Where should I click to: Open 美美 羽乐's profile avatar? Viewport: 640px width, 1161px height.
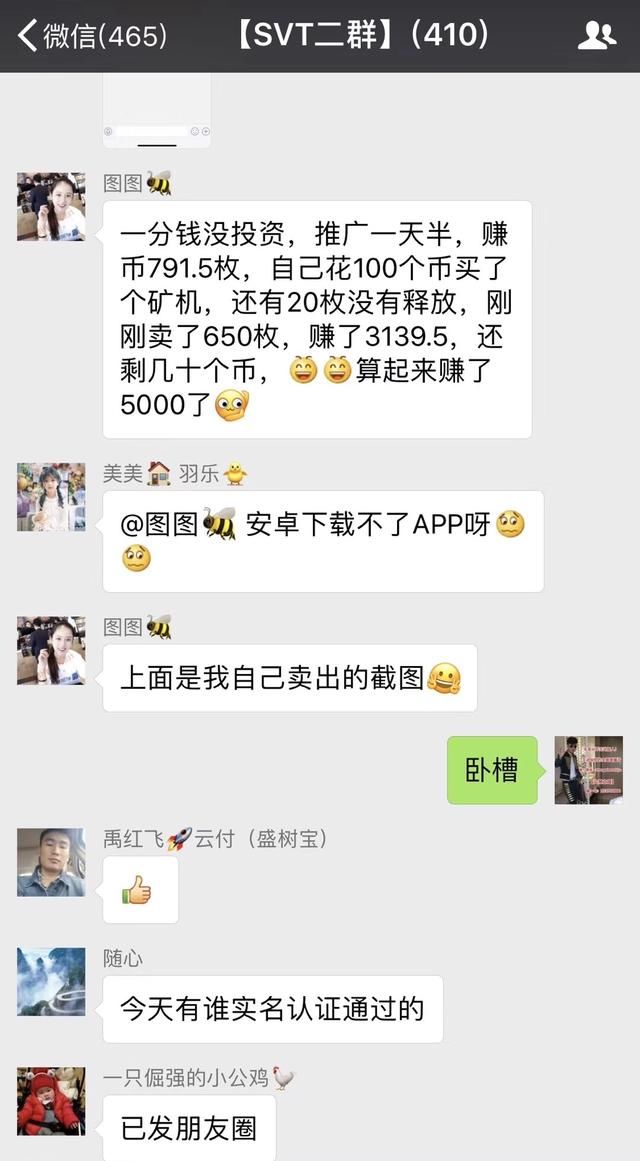pos(51,497)
